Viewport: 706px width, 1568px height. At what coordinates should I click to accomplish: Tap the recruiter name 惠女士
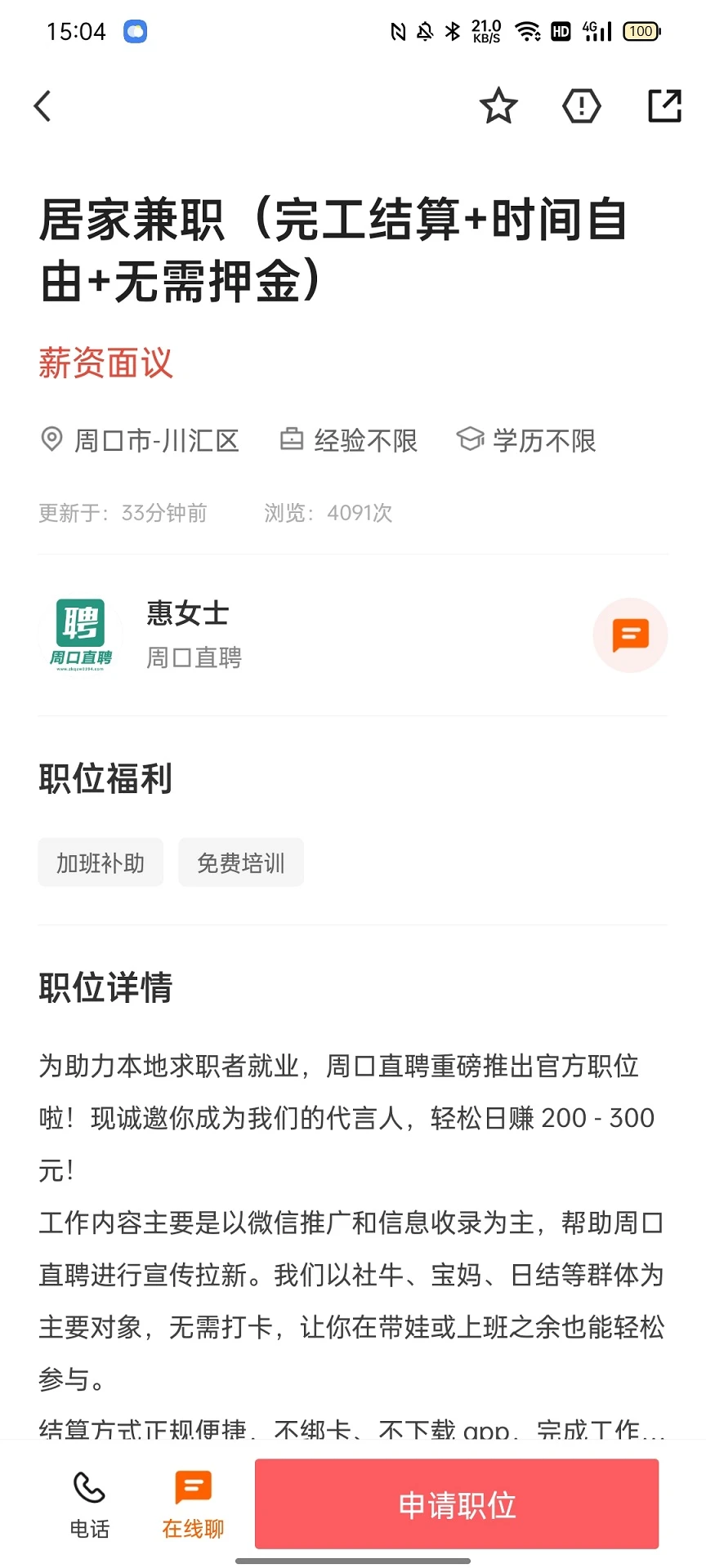click(x=186, y=612)
